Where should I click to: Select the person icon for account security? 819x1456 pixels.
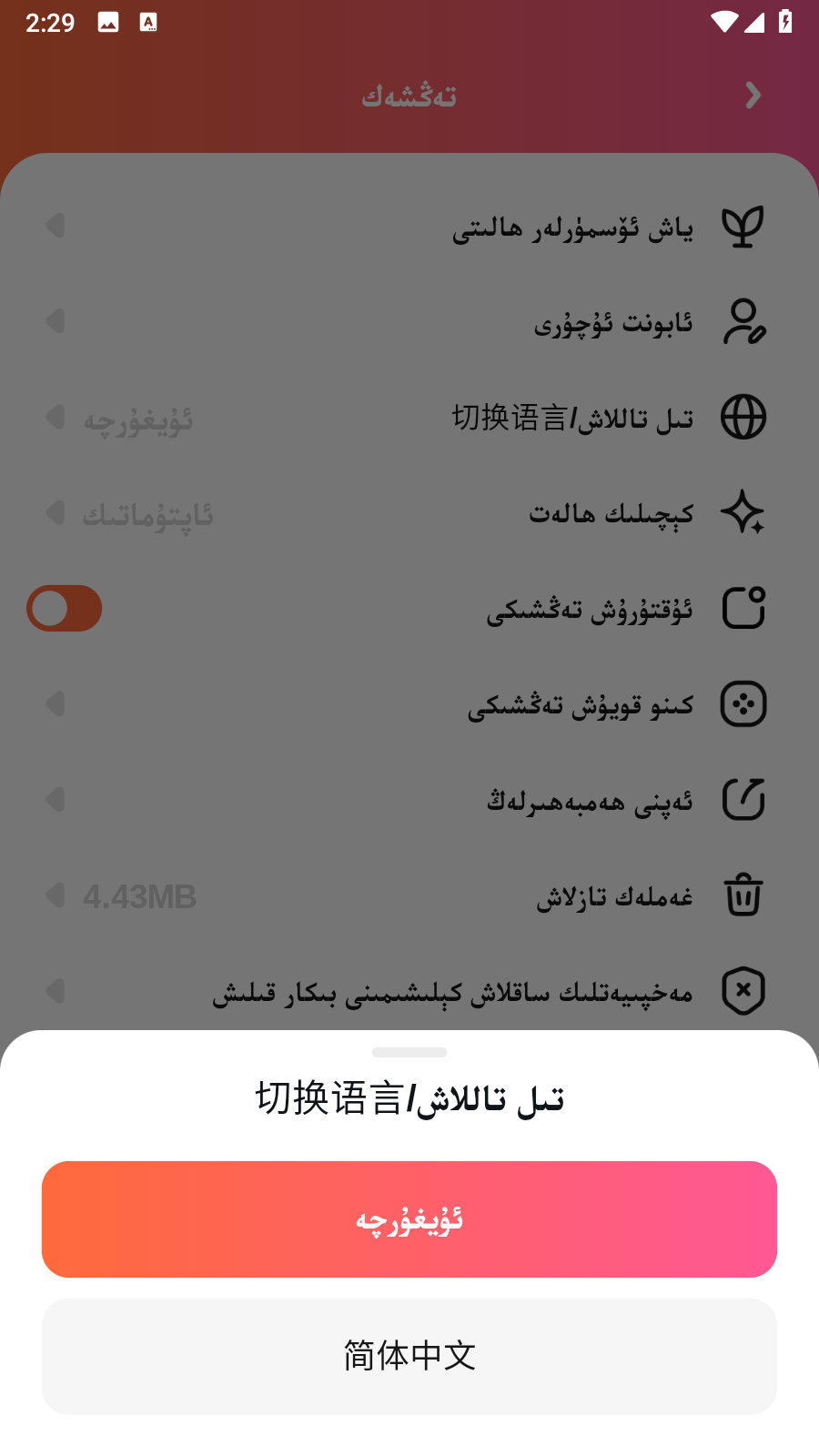click(x=743, y=323)
